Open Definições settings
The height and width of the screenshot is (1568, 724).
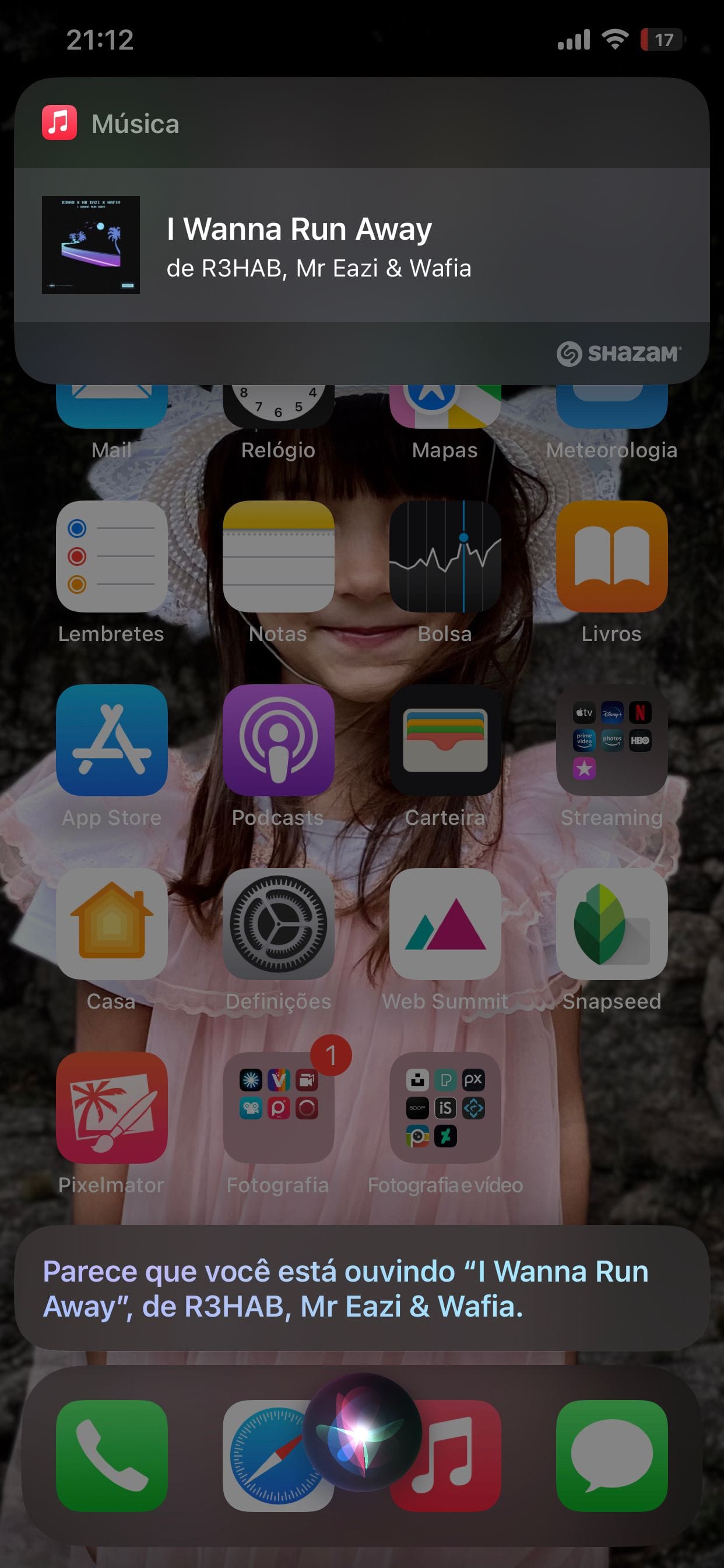click(x=278, y=924)
